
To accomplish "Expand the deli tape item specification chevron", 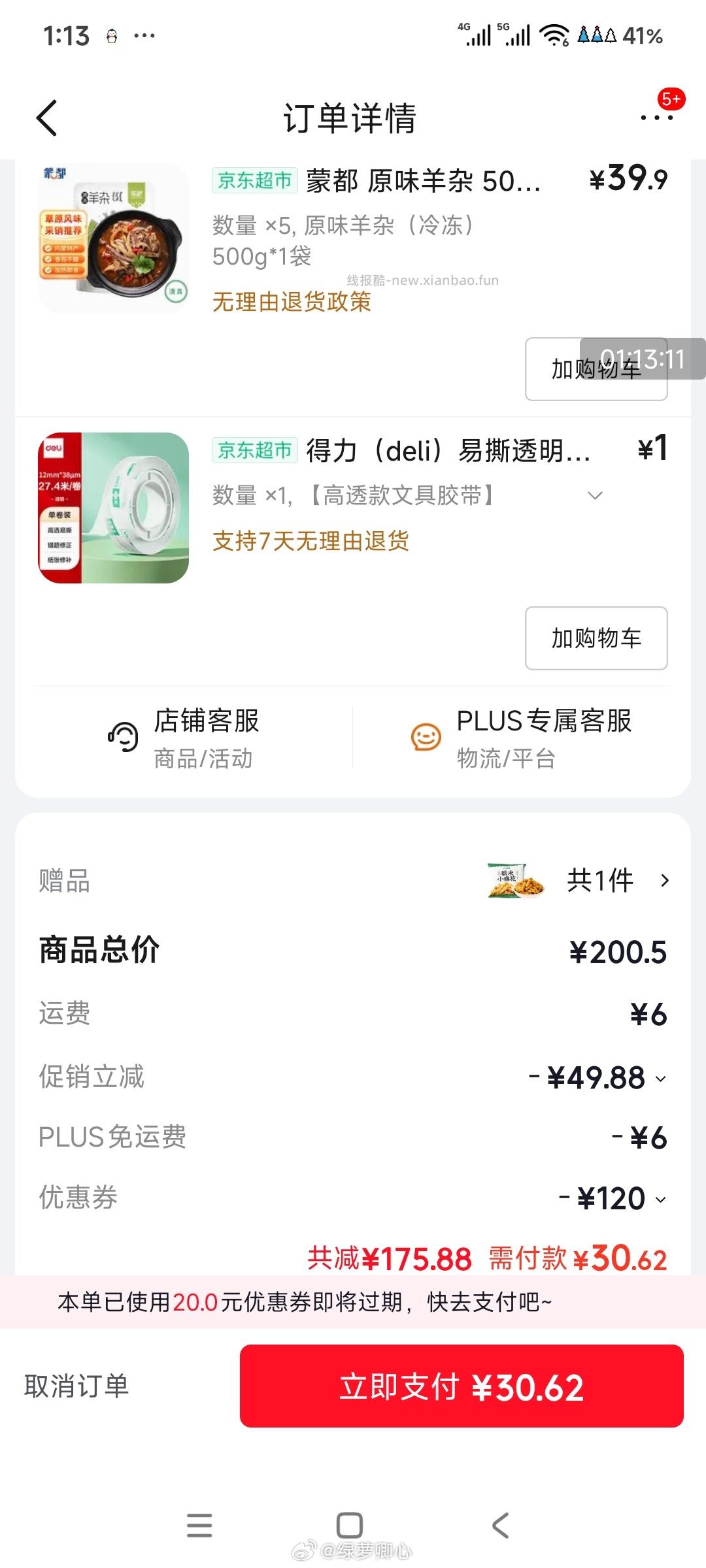I will 594,495.
